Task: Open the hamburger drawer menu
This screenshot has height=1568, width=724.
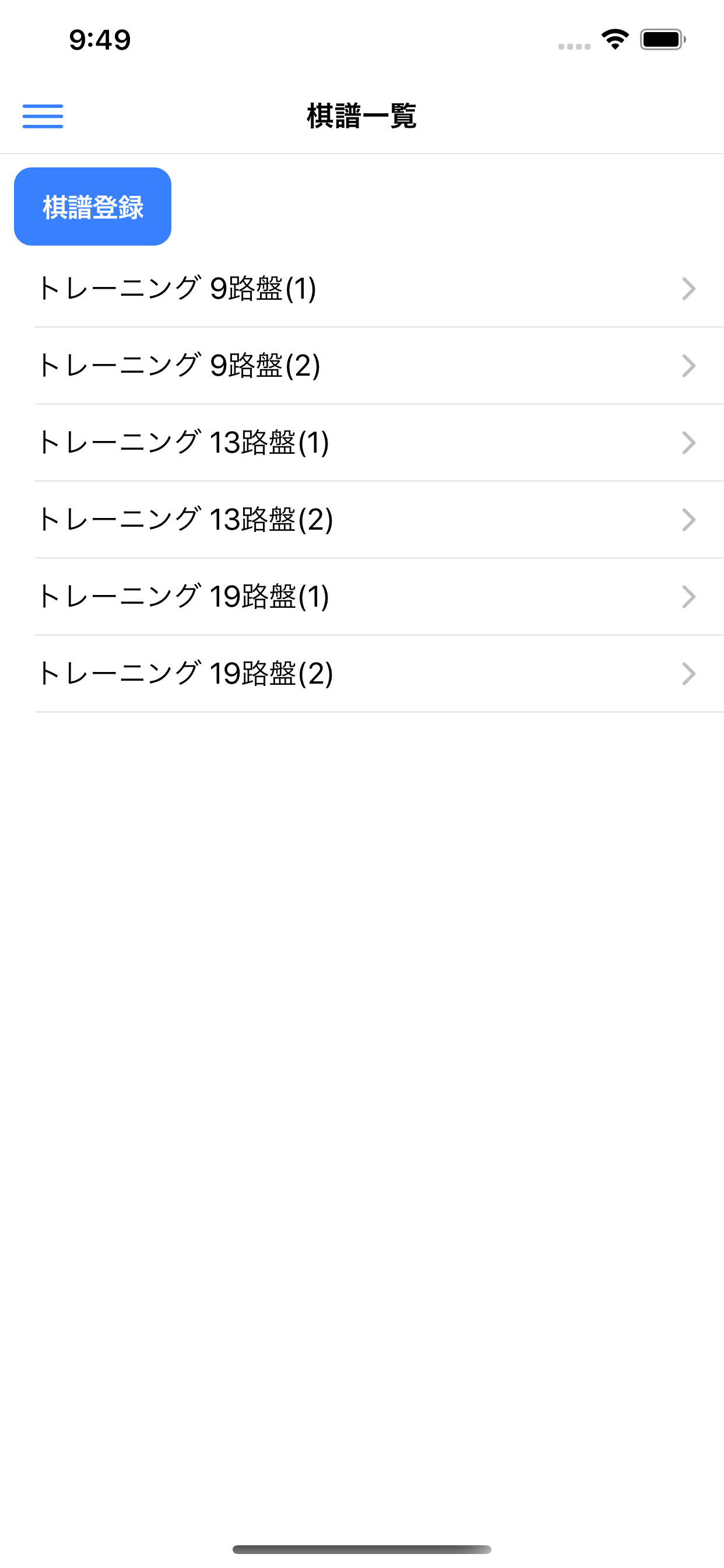Action: 43,116
